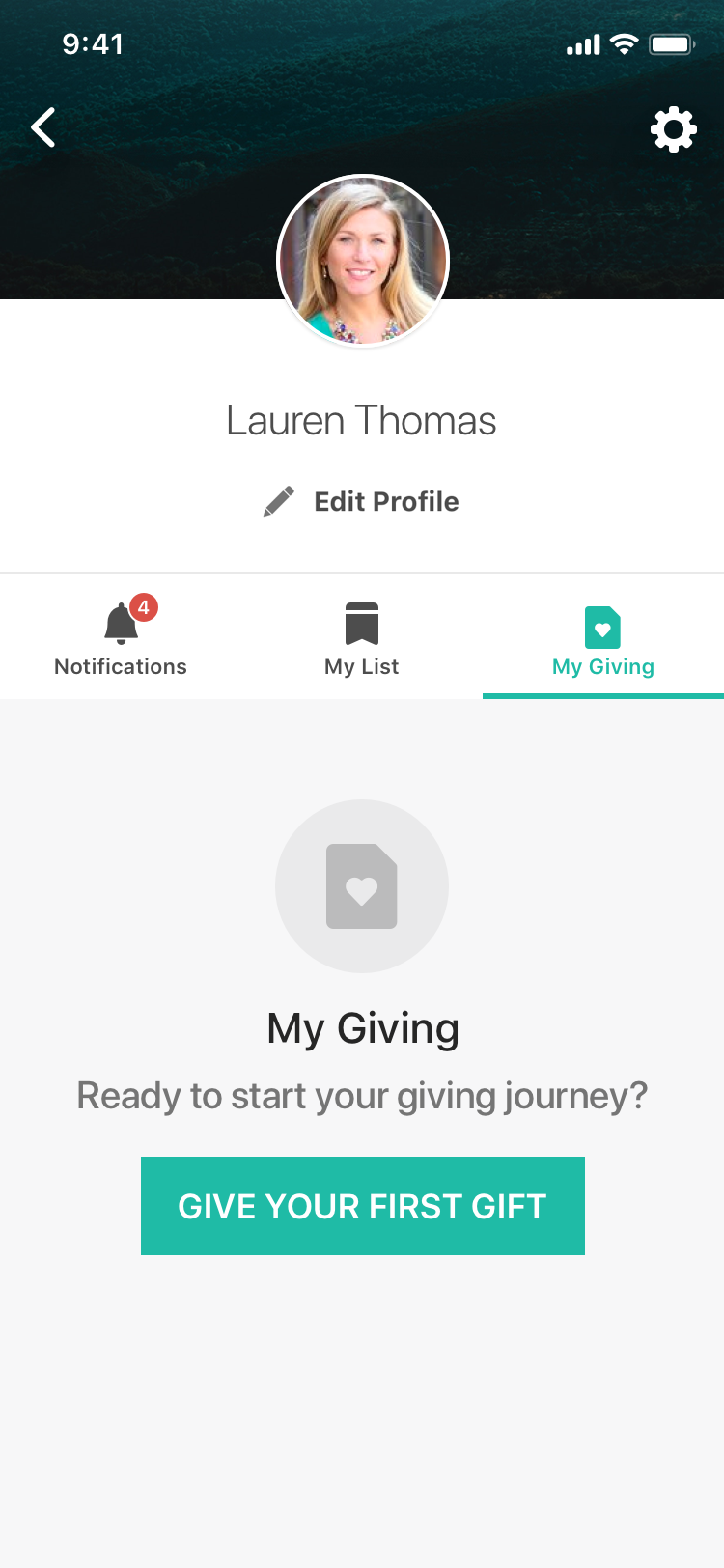Tap the name Lauren Thomas

pyautogui.click(x=361, y=419)
